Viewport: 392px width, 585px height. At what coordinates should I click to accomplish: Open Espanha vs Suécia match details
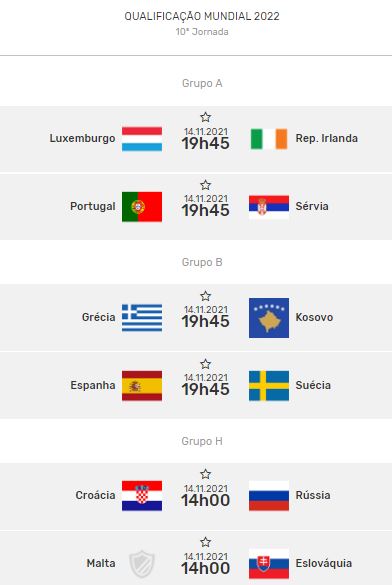click(196, 385)
